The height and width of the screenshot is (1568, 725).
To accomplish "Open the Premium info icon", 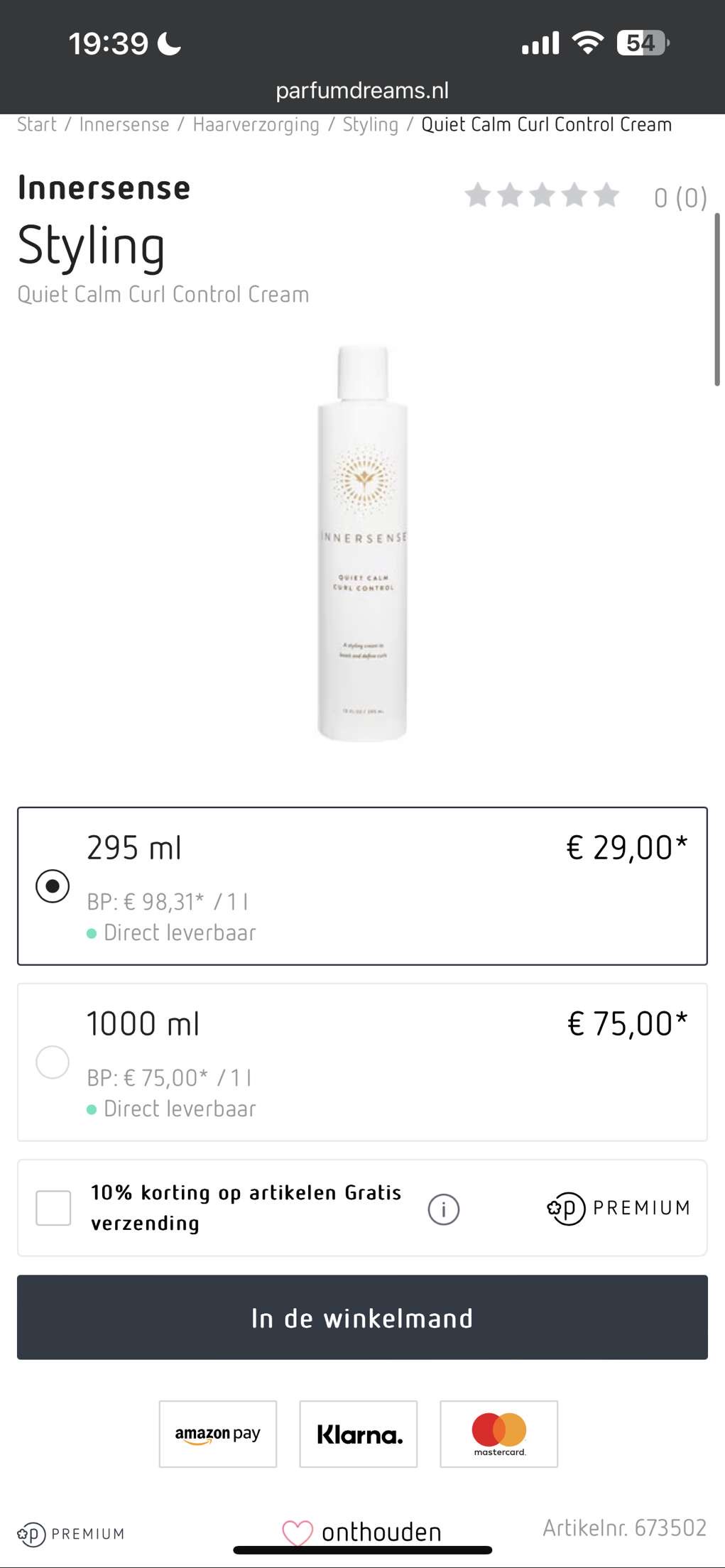I will tap(444, 1209).
